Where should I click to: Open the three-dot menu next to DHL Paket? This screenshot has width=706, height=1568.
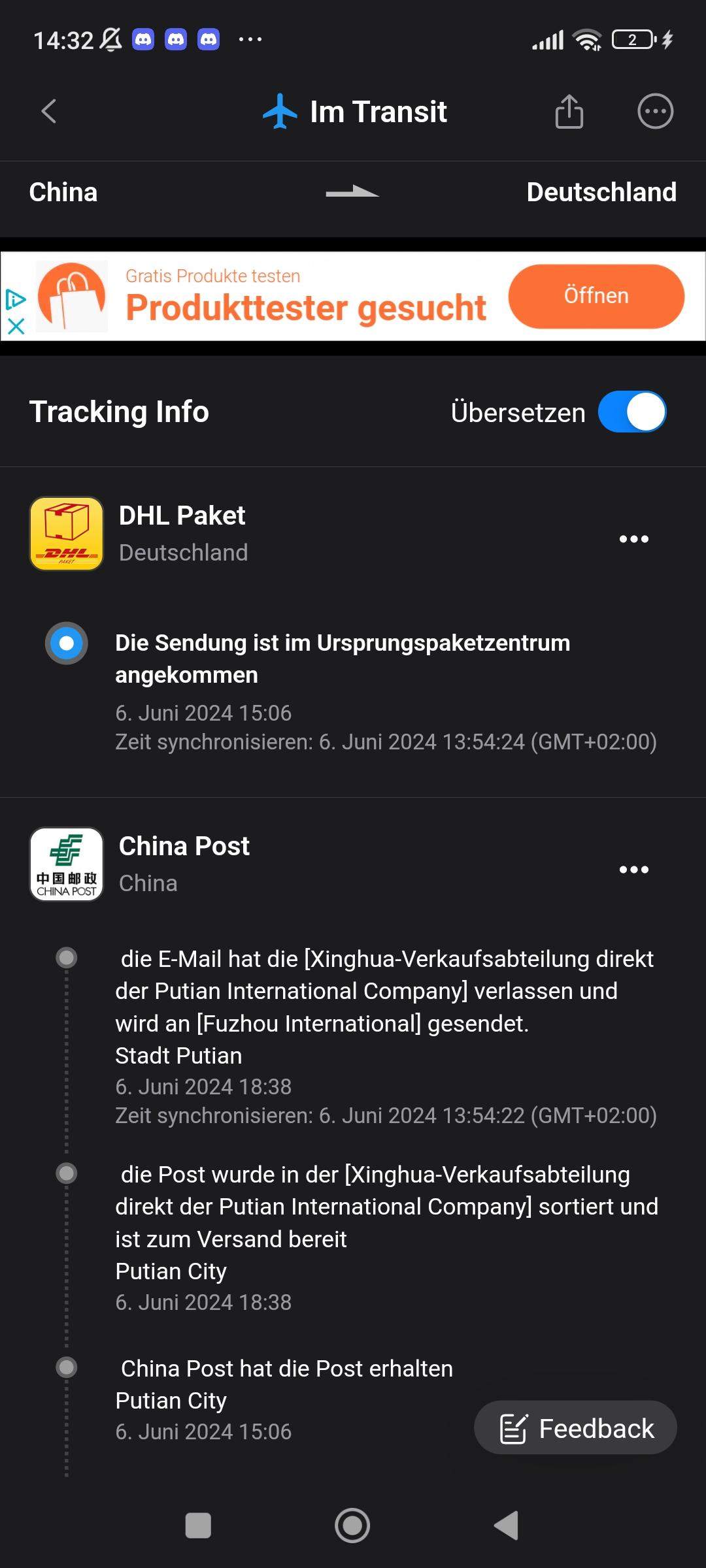[633, 538]
